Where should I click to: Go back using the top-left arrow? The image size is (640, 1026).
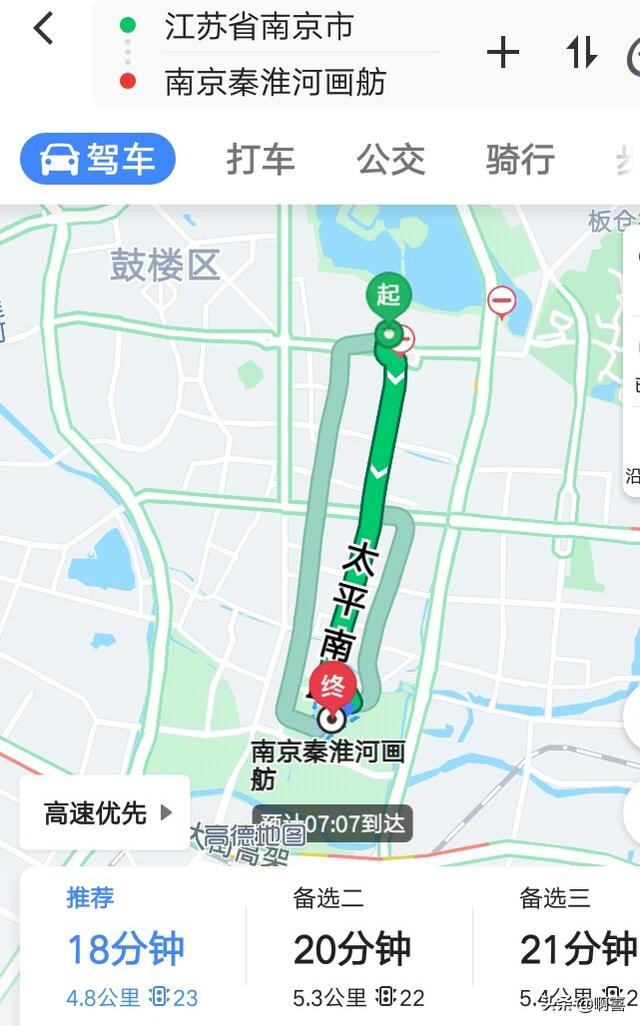(x=43, y=29)
